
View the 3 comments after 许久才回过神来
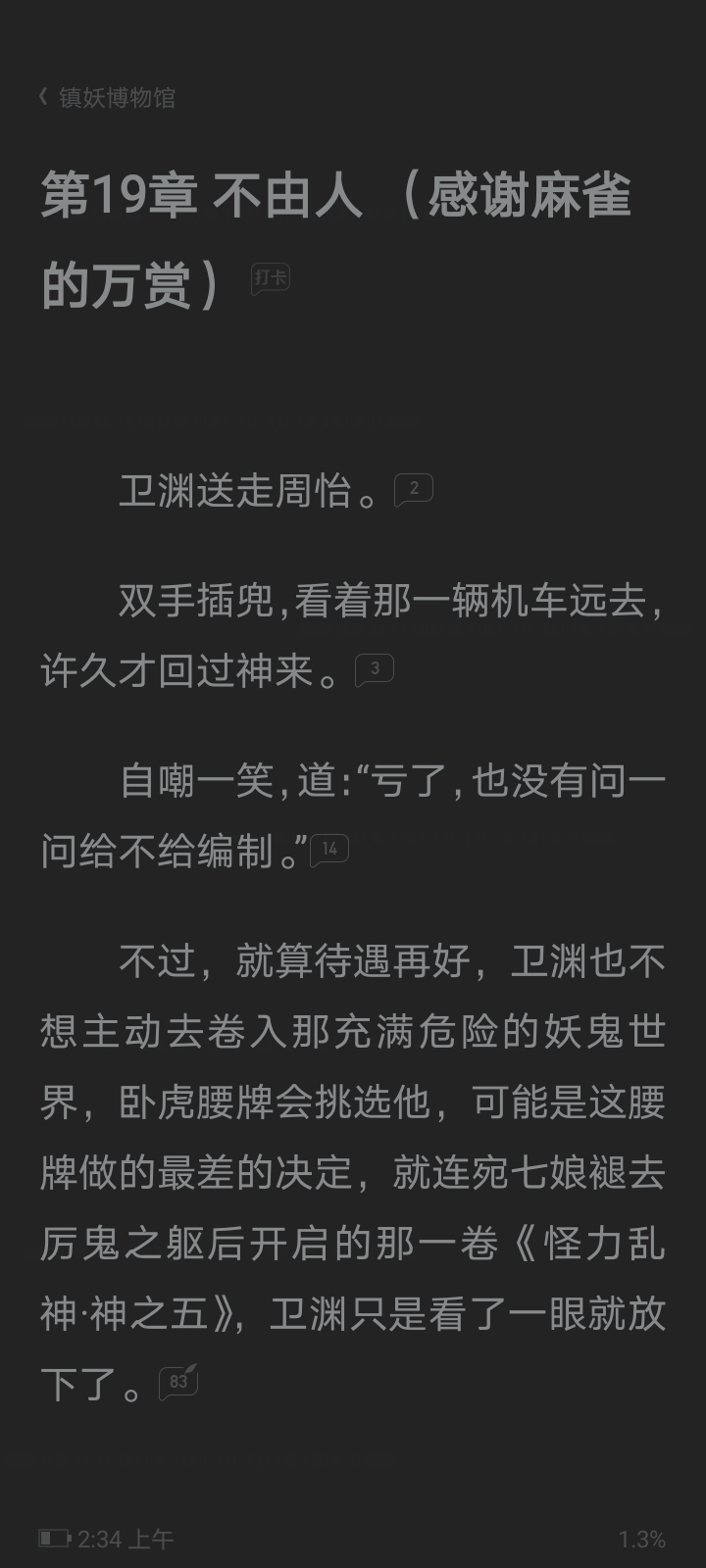(374, 669)
